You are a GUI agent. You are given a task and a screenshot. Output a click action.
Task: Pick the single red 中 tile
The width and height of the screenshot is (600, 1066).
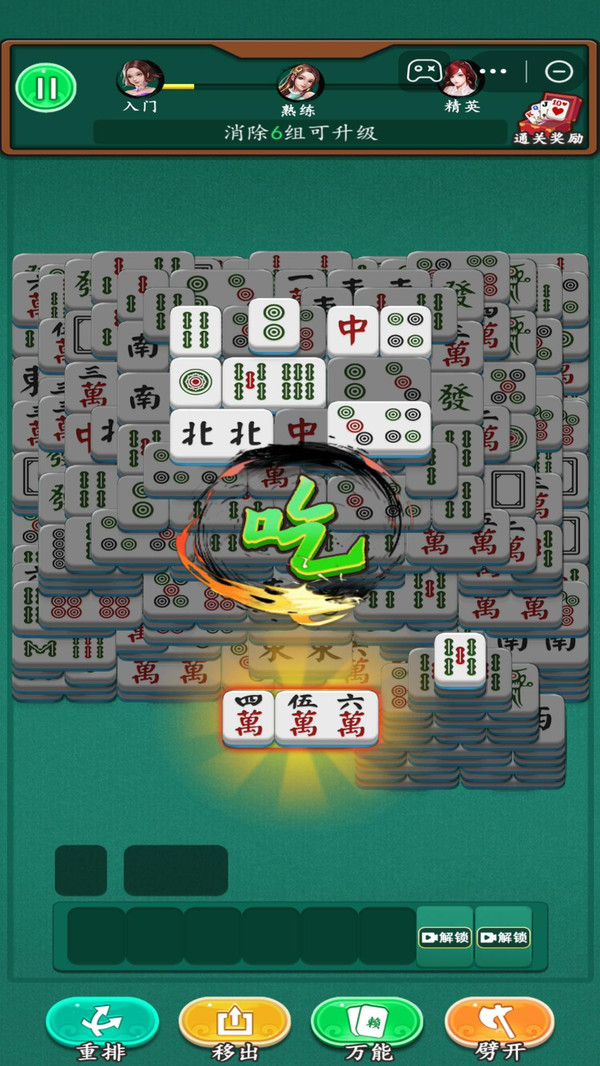(x=353, y=330)
